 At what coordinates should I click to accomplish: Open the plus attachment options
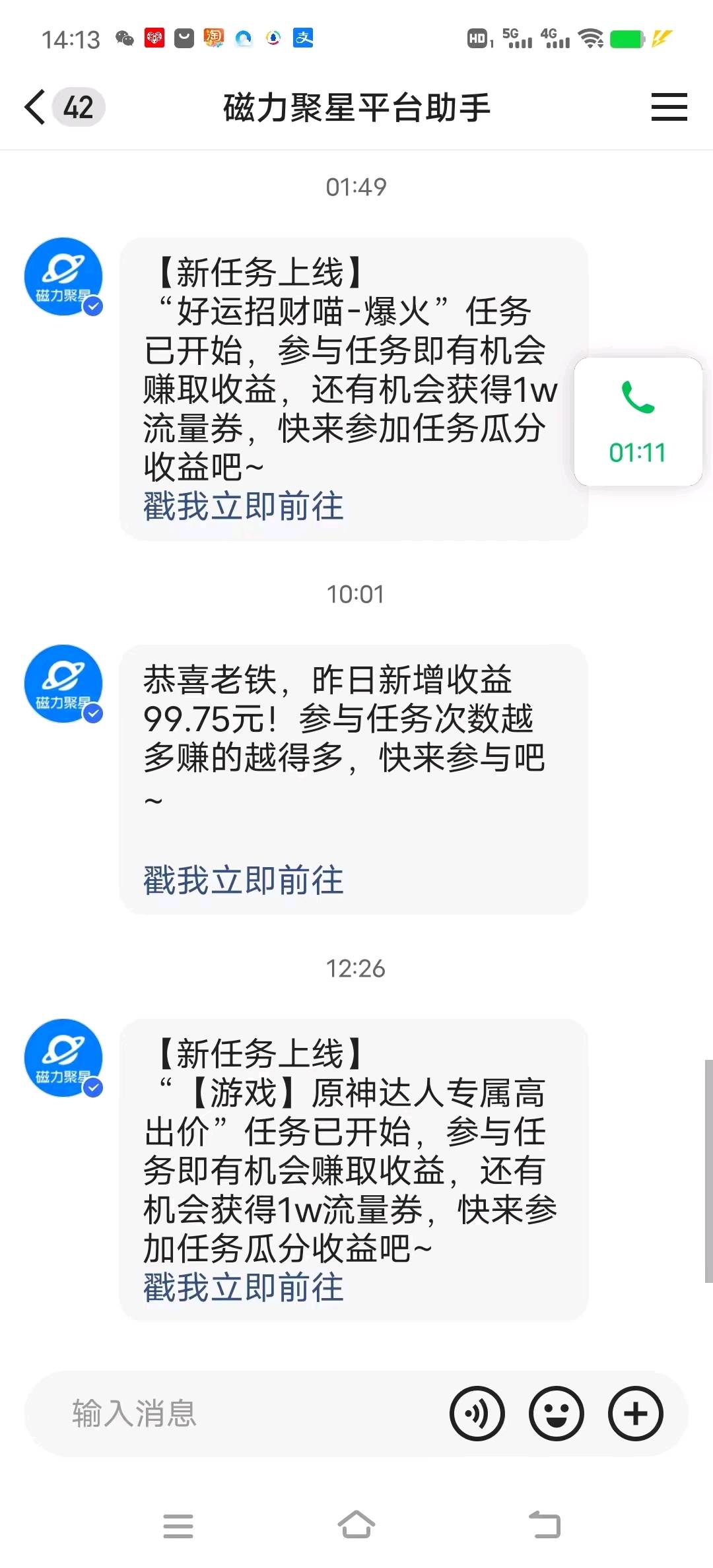coord(635,1414)
